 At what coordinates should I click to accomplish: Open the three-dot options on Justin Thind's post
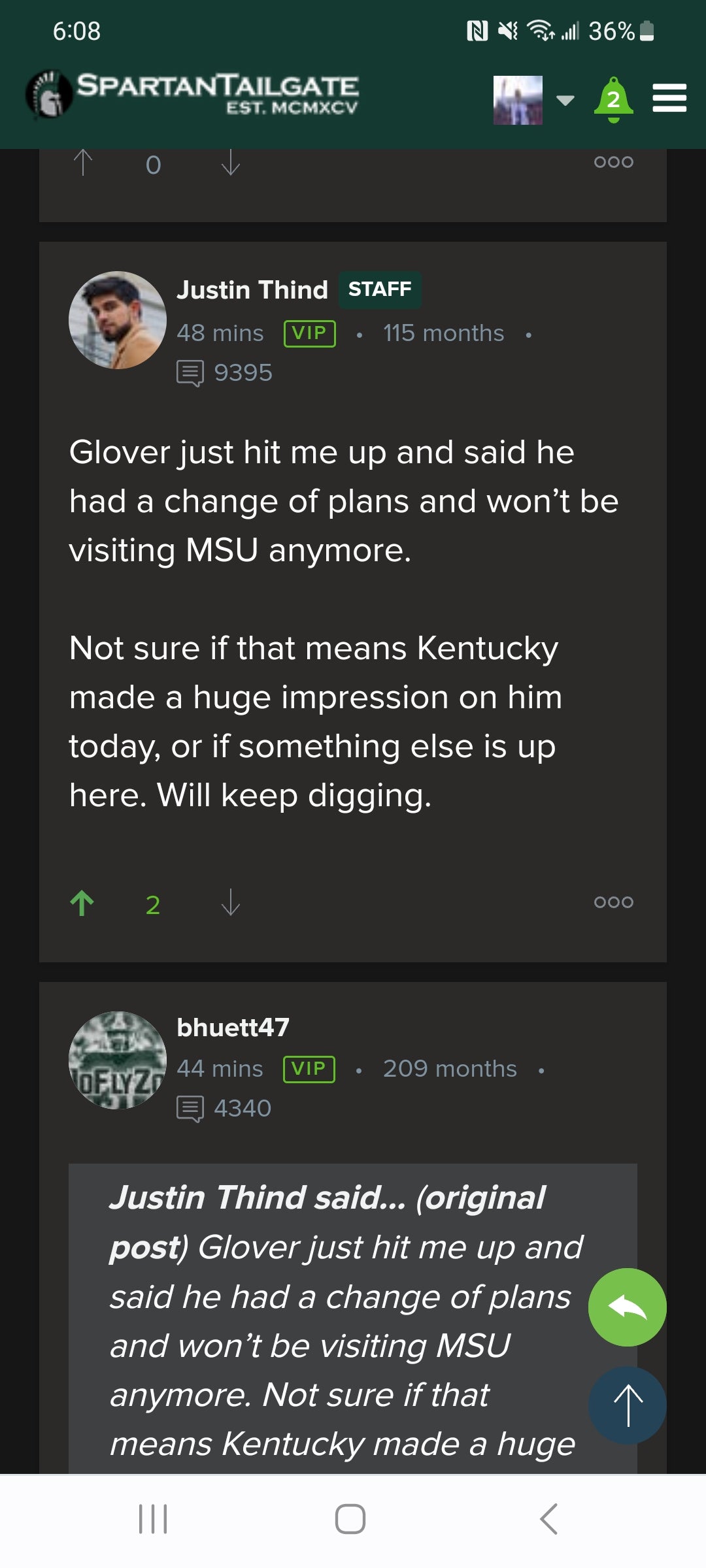tap(613, 902)
